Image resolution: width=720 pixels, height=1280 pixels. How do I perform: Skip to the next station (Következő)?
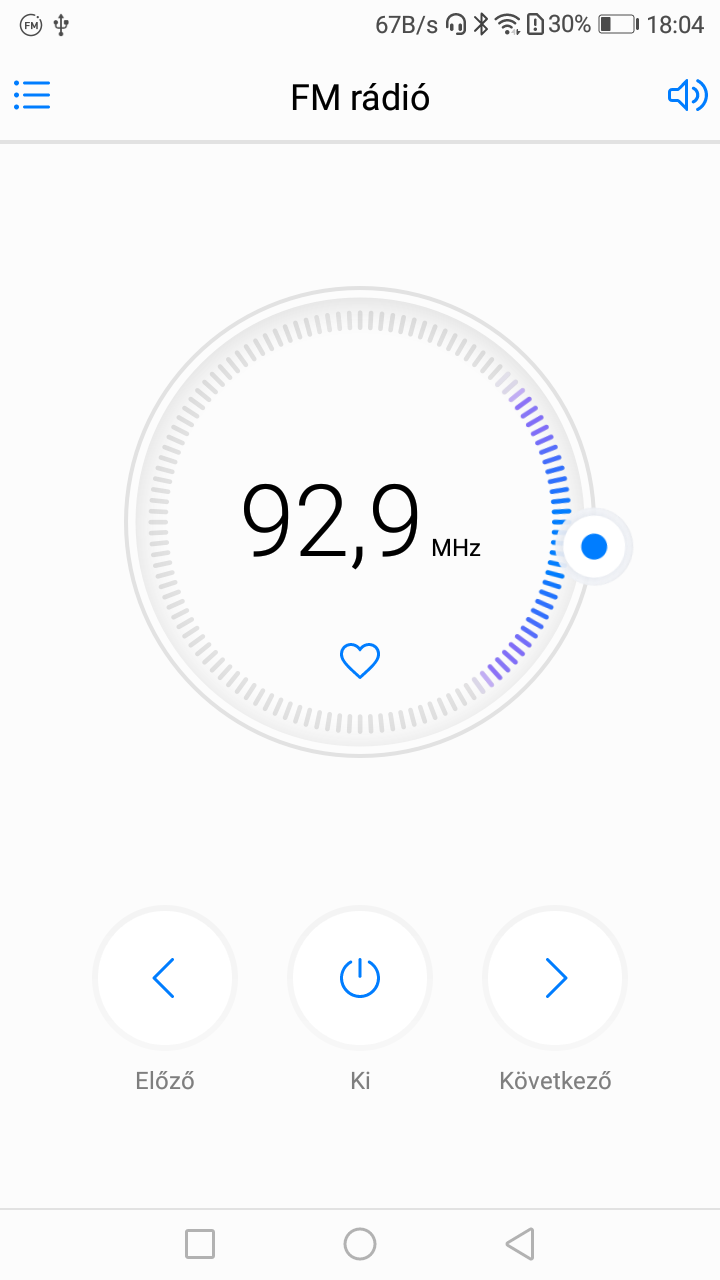pyautogui.click(x=555, y=978)
